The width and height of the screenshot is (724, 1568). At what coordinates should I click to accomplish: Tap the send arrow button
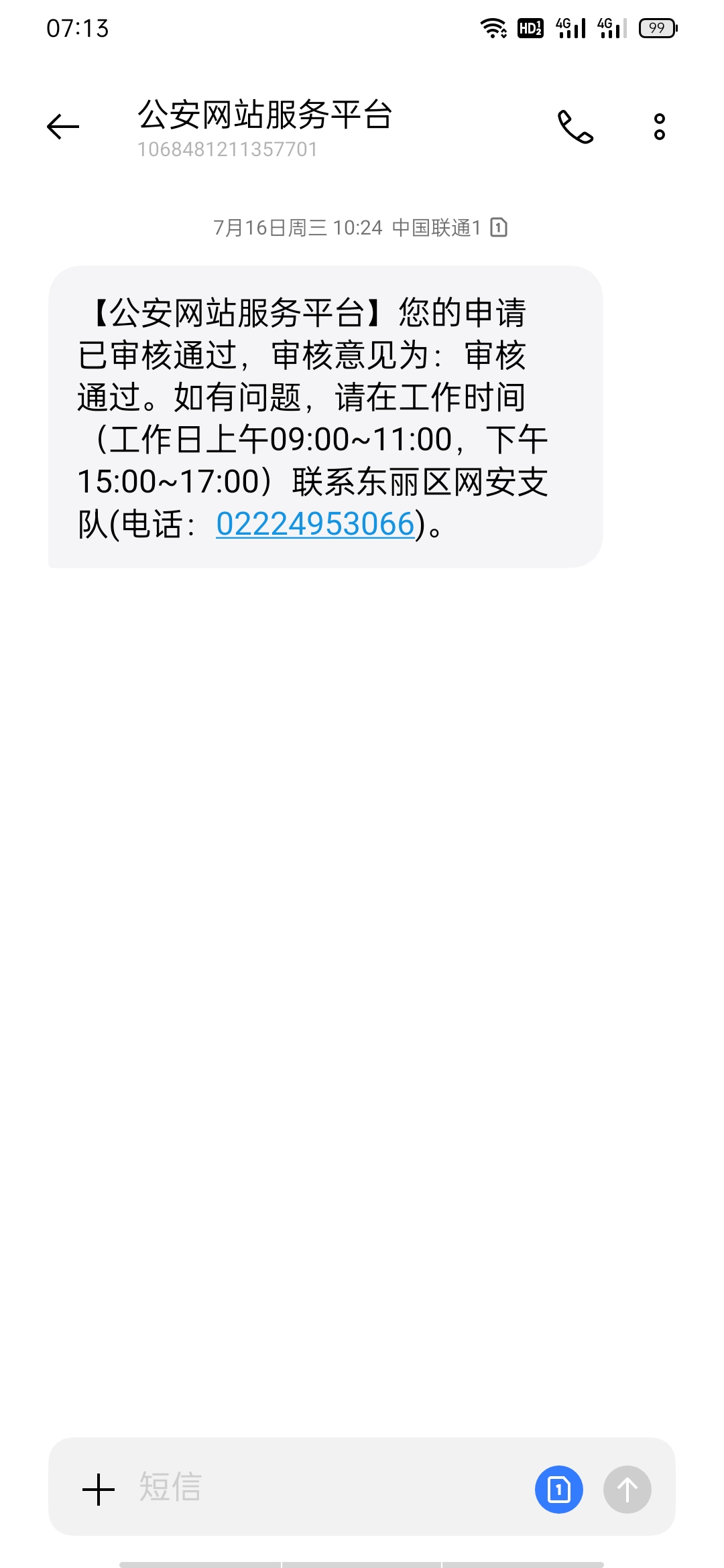tap(627, 1489)
